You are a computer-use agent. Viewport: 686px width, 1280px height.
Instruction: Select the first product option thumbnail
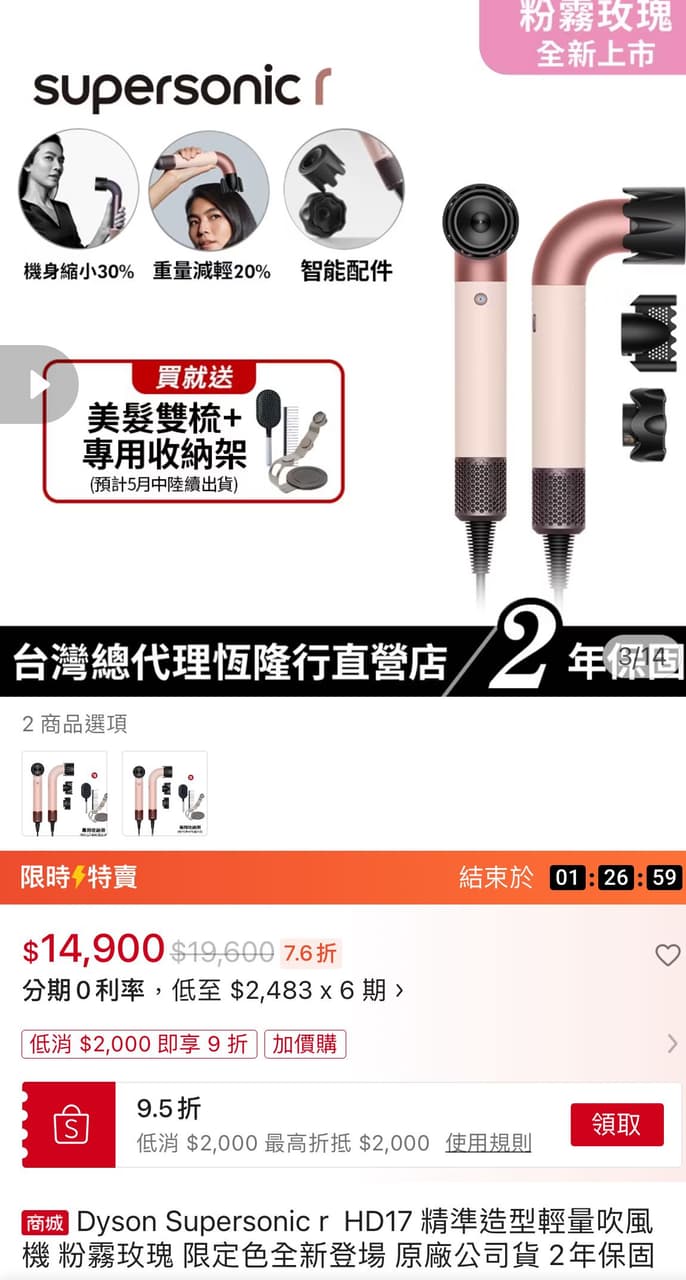(64, 793)
